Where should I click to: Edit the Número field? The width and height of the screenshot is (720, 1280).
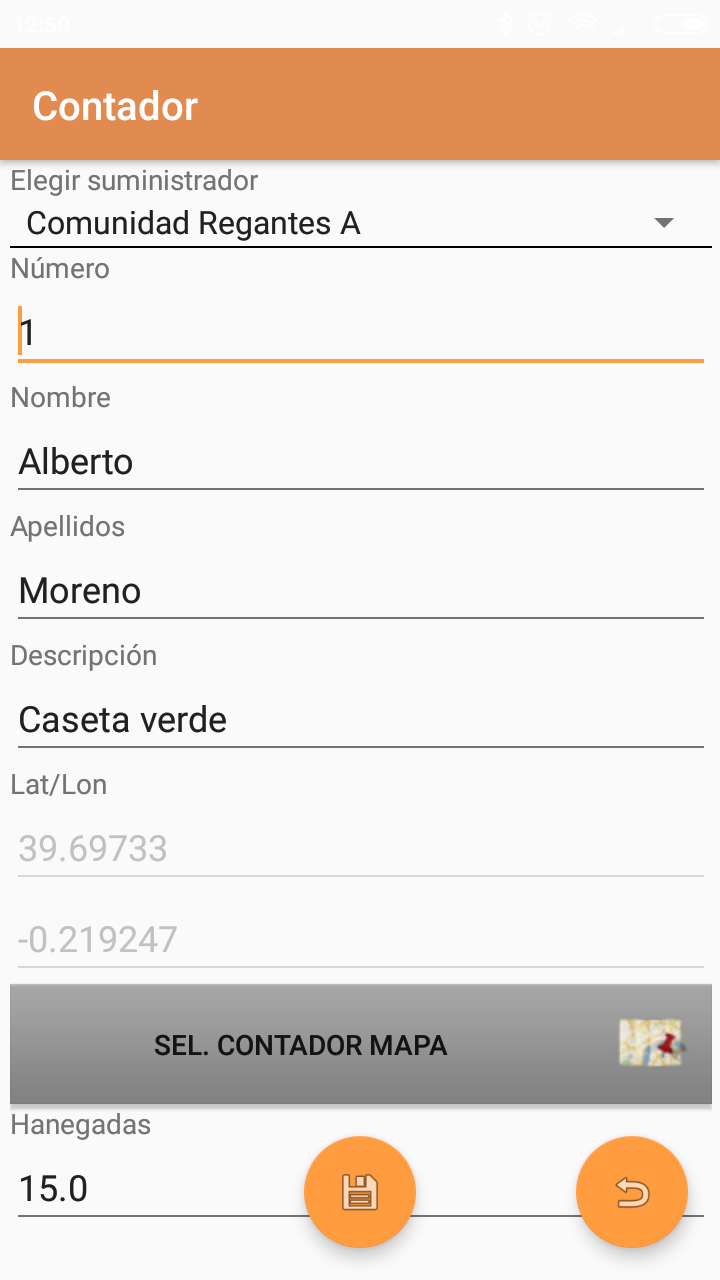(x=360, y=332)
